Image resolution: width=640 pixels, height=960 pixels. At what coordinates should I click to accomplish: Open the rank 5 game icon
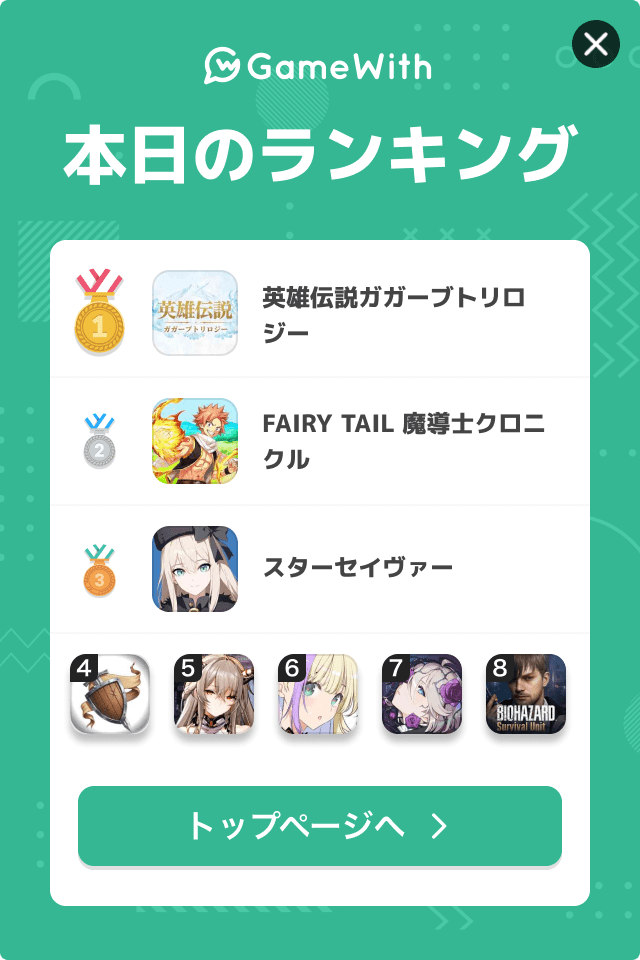point(214,694)
